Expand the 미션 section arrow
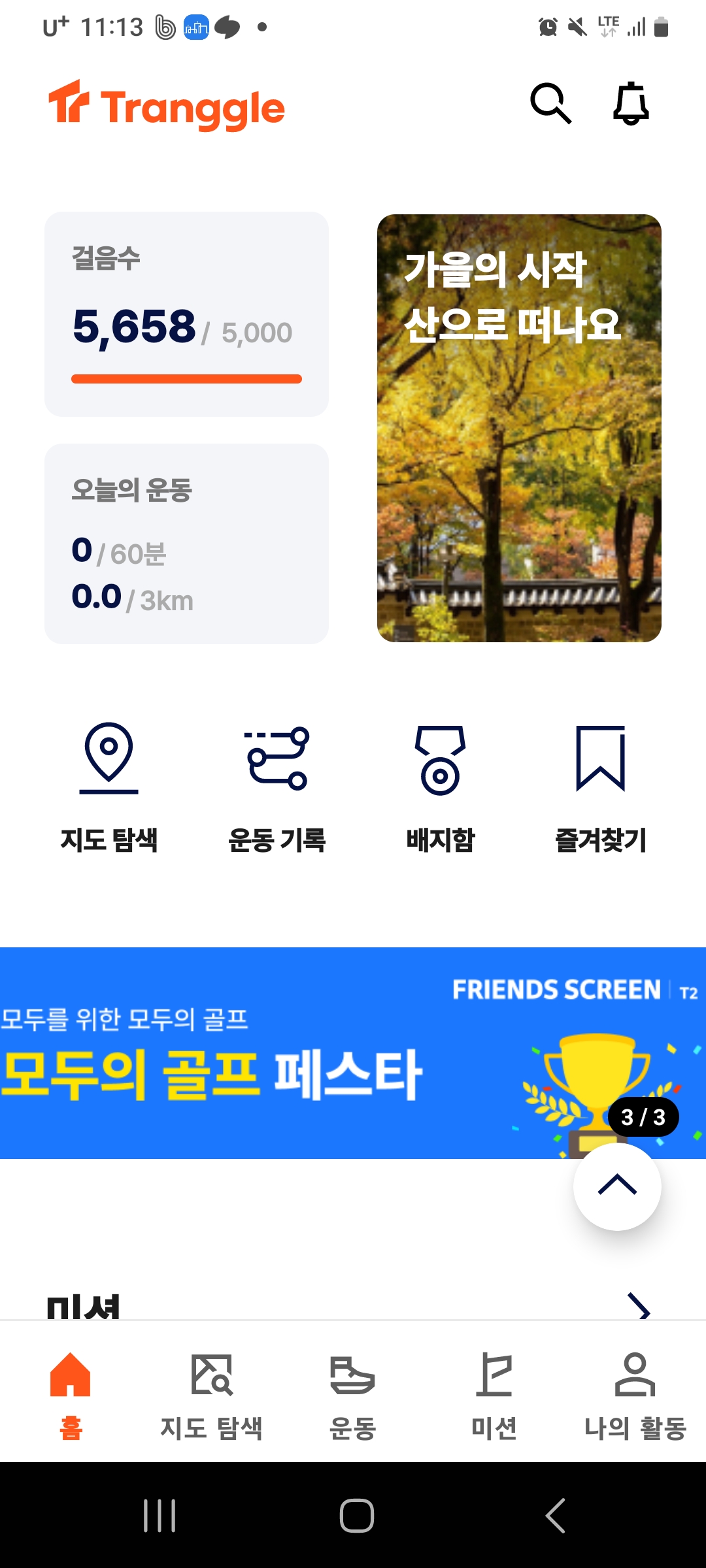706x1568 pixels. click(x=638, y=1305)
